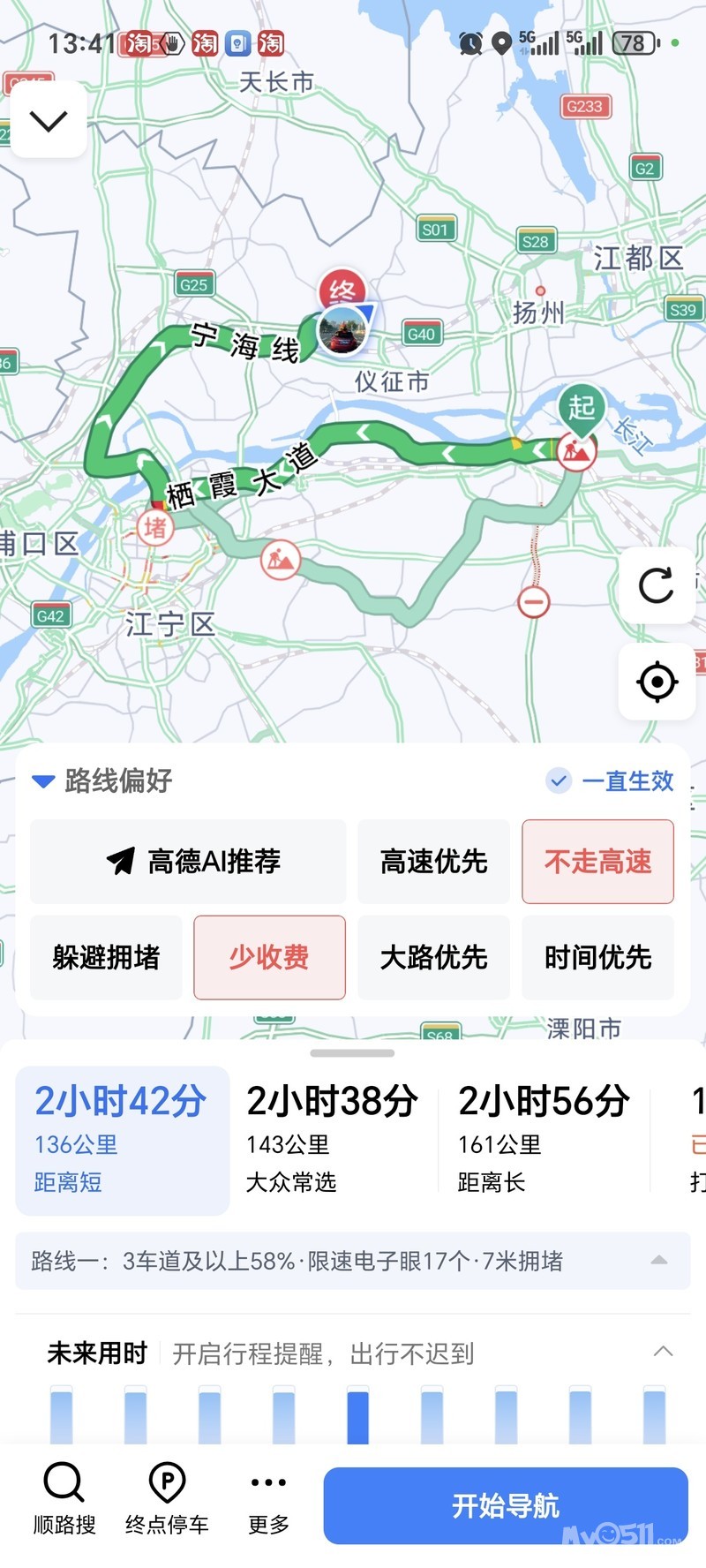Viewport: 706px width, 1568px height.
Task: Open 终点停车 parking options
Action: point(167,1498)
